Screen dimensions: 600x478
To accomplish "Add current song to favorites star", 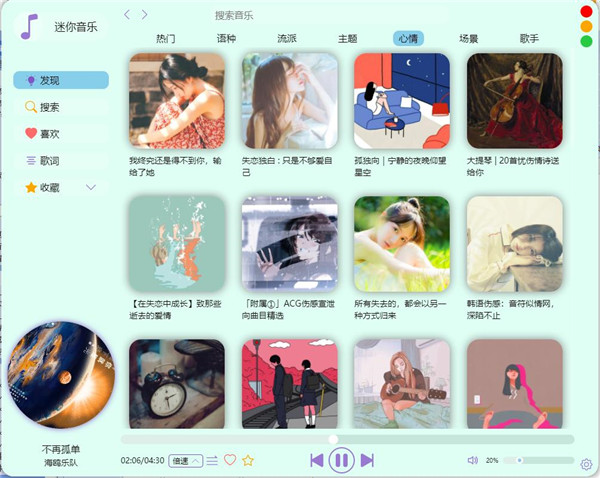I will click(248, 460).
